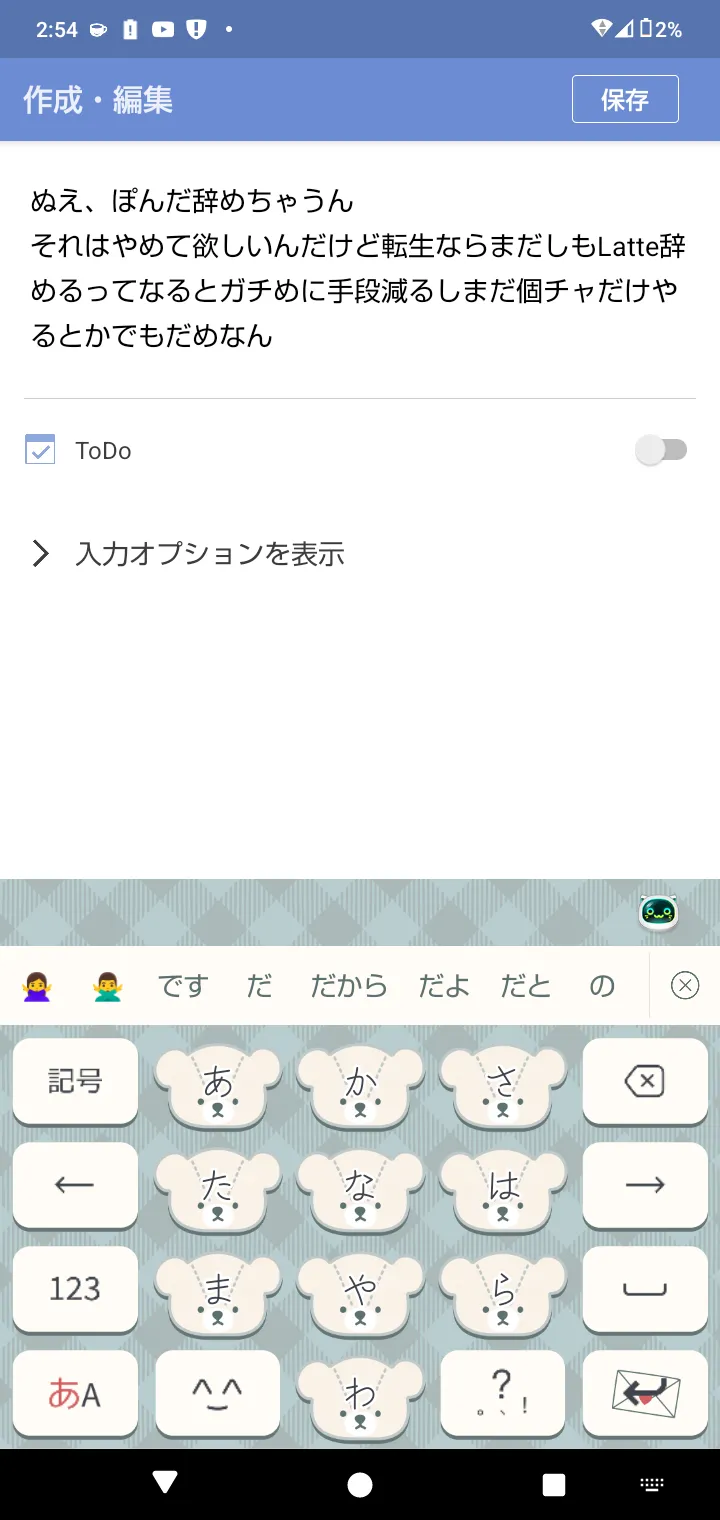Dismiss the suggestion bar with the X

pos(685,986)
